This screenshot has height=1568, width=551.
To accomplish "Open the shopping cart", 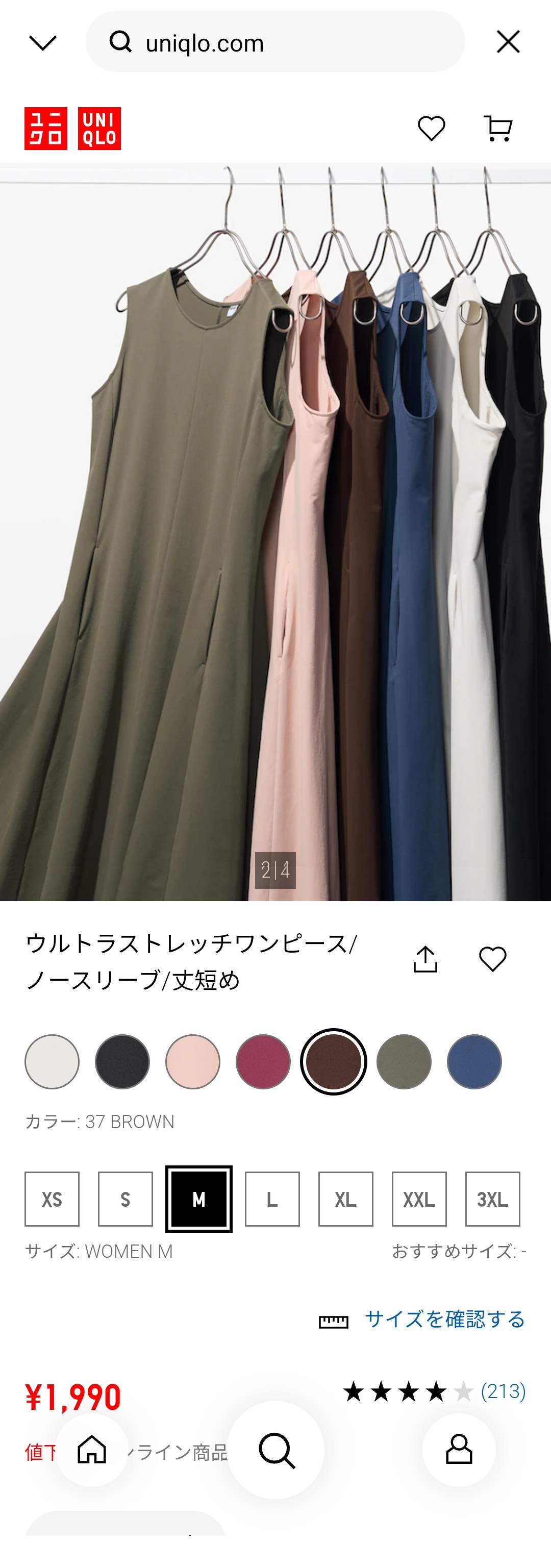I will click(497, 129).
